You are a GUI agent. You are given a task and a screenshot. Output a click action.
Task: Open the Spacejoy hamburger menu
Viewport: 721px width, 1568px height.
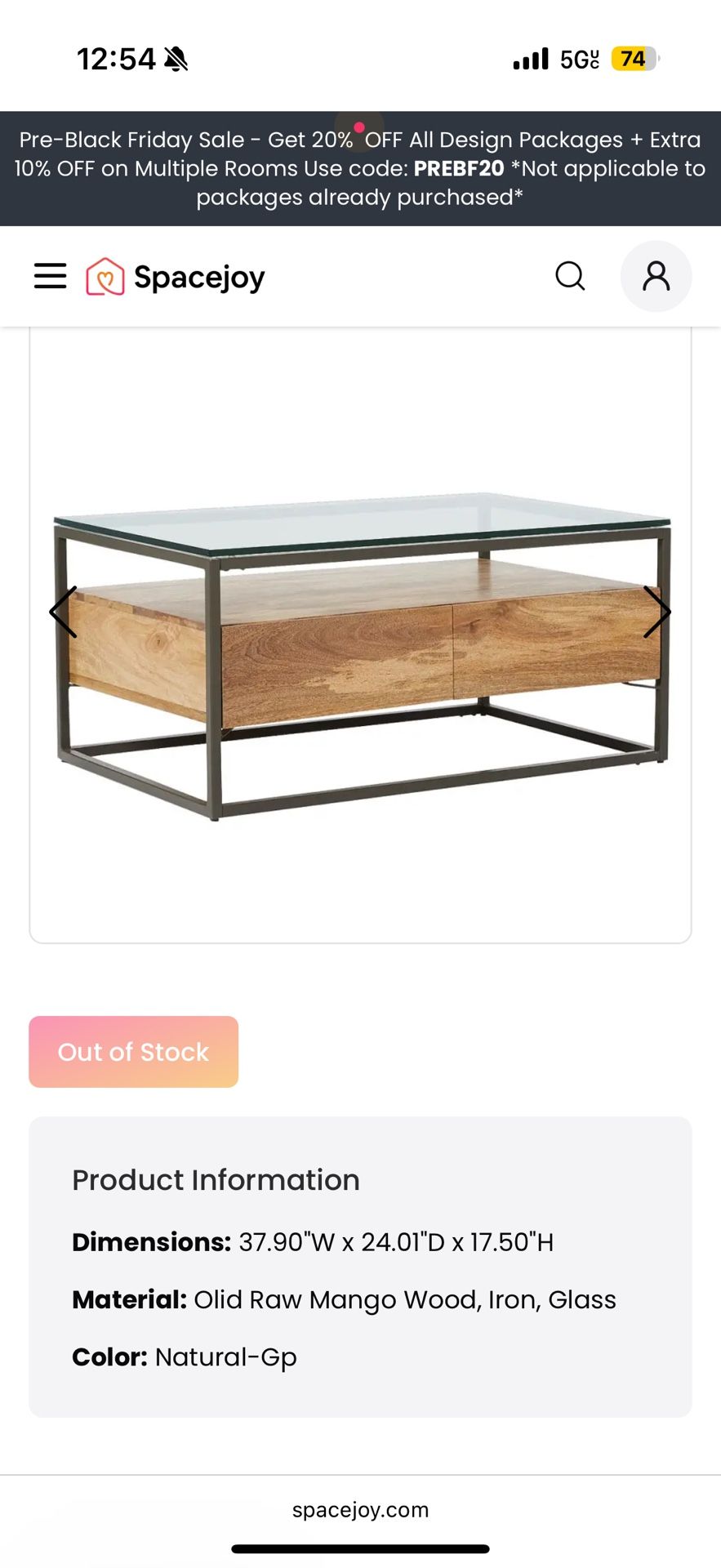[49, 276]
